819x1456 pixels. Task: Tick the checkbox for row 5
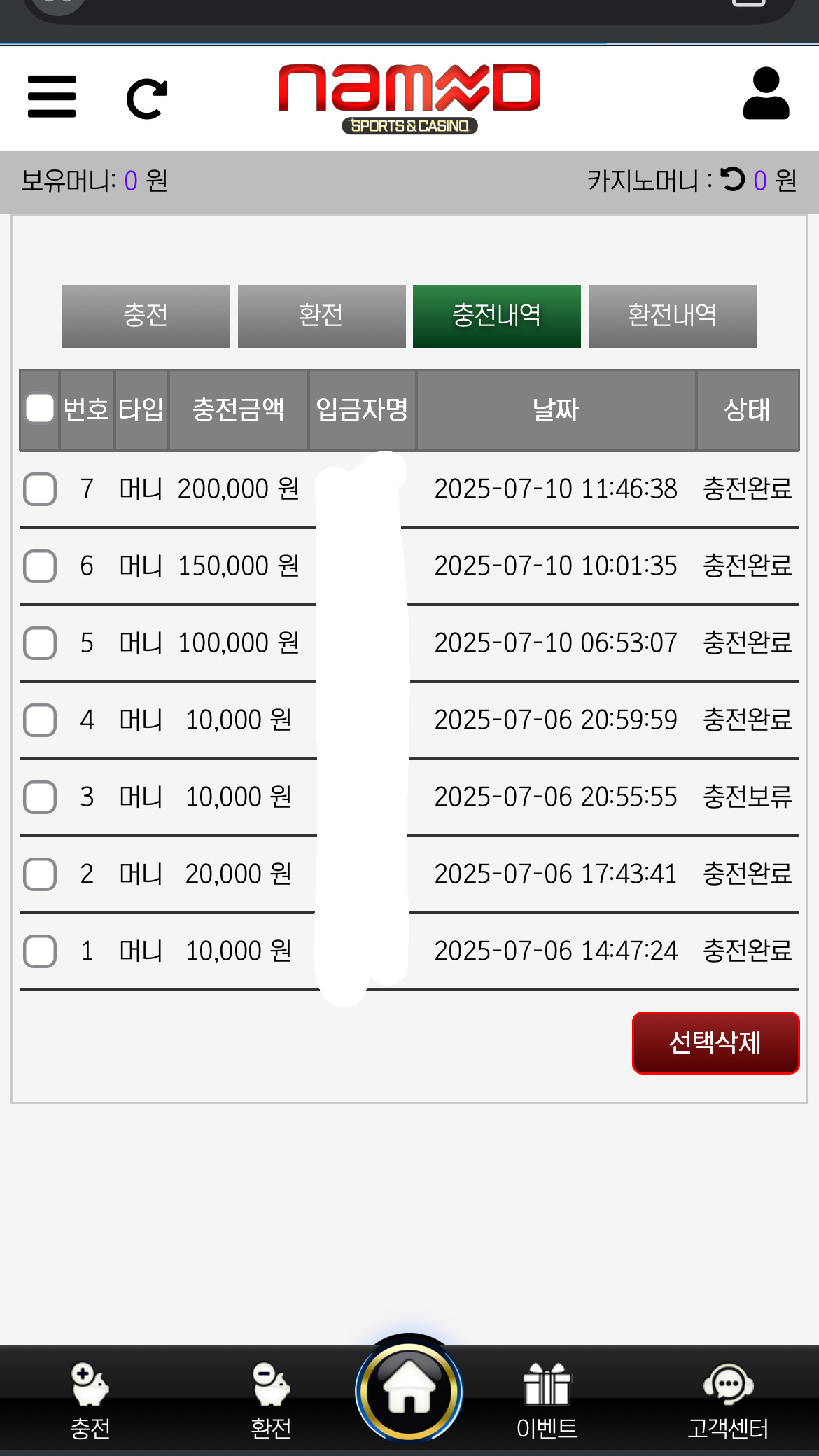tap(40, 643)
